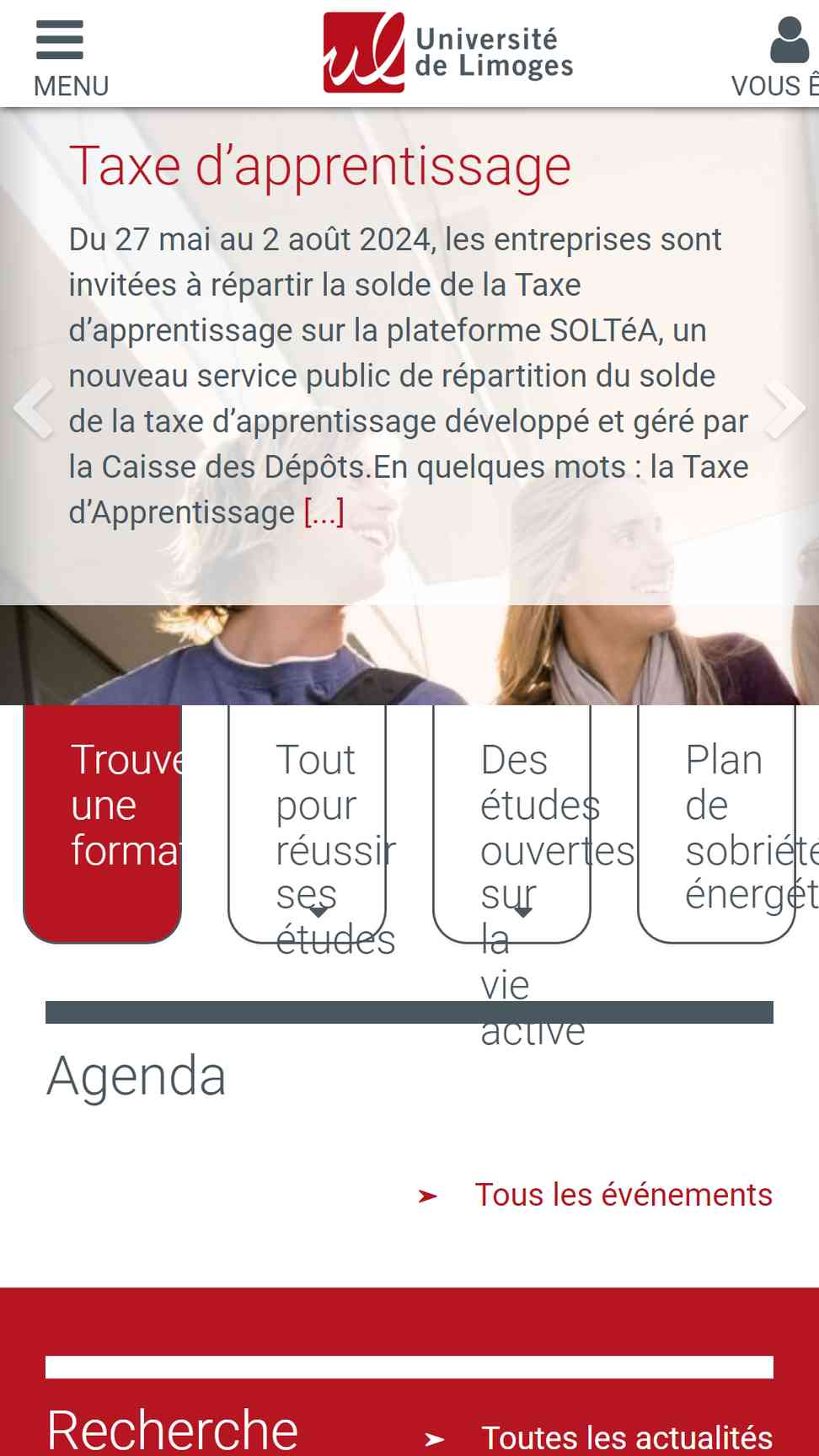Open the Taxe d'apprentissage article
This screenshot has height=1456, width=819.
pyautogui.click(x=320, y=166)
